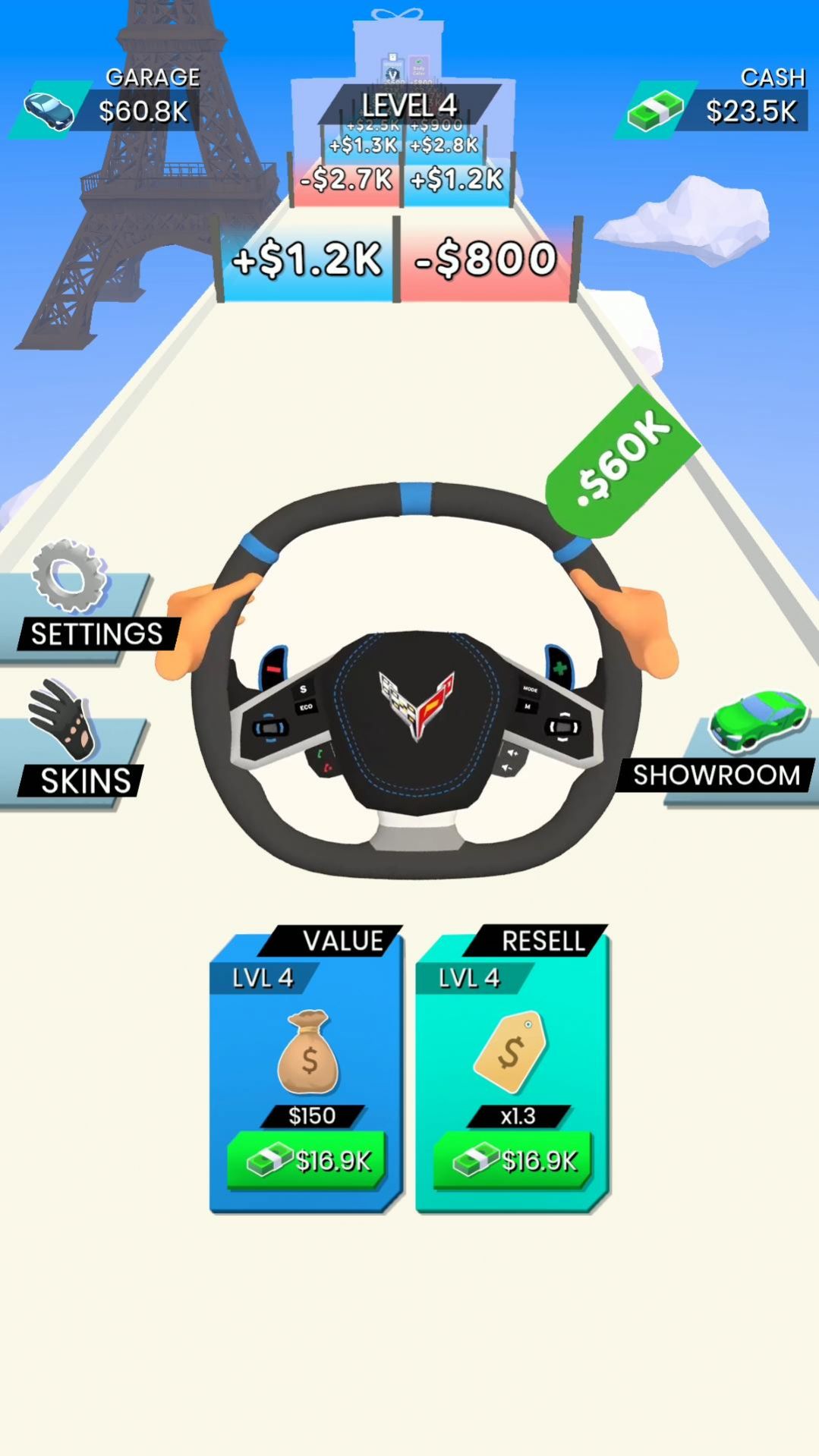Tap the M button below MODE
819x1456 pixels.
click(x=528, y=706)
